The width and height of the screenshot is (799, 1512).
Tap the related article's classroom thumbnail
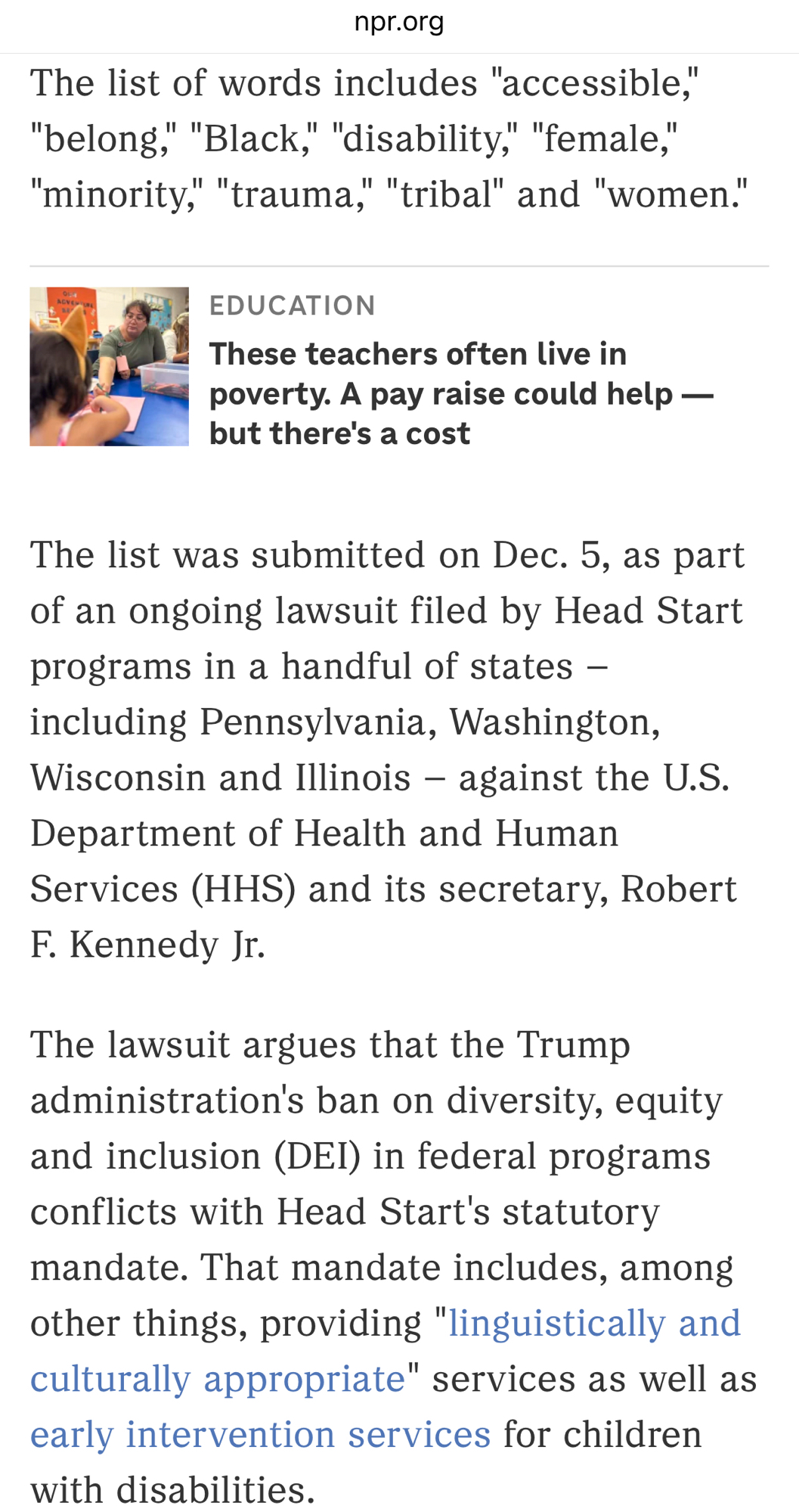tap(109, 366)
